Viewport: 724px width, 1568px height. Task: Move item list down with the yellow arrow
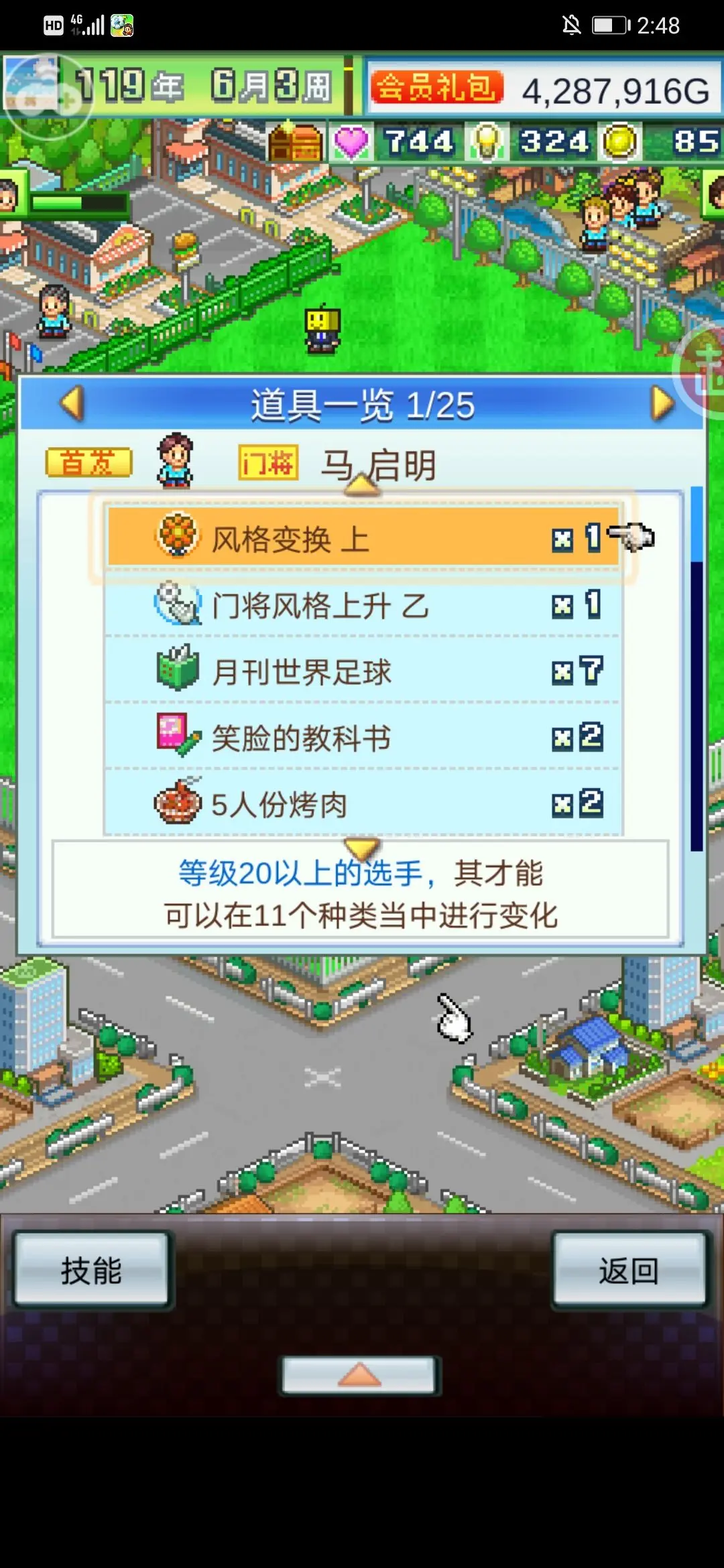361,848
